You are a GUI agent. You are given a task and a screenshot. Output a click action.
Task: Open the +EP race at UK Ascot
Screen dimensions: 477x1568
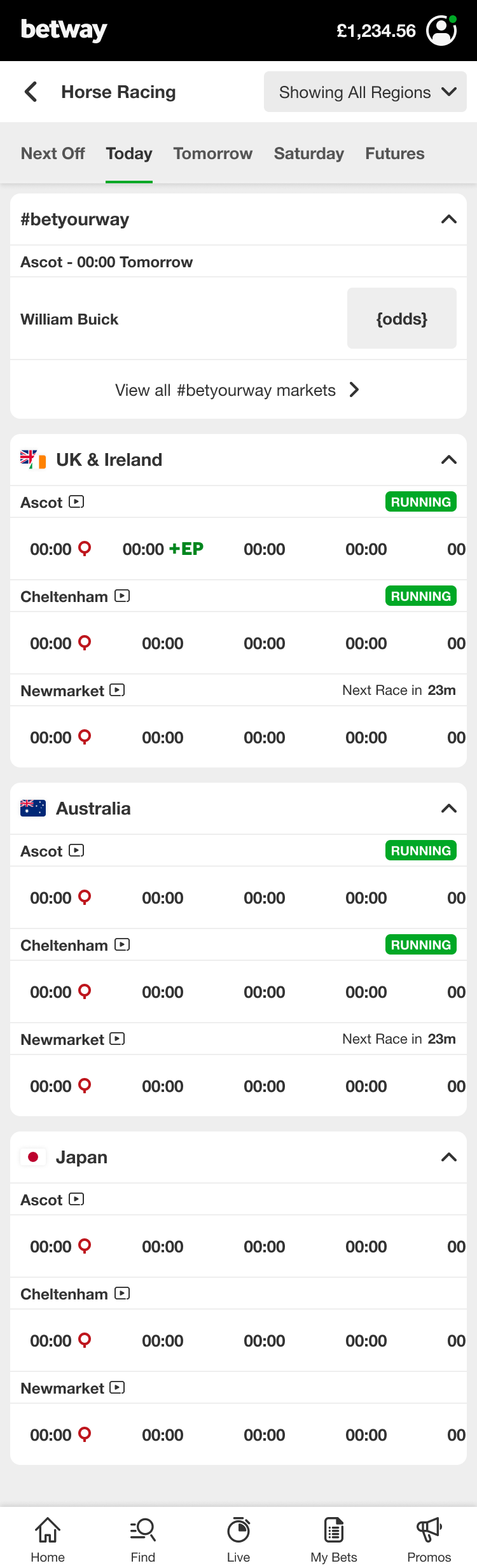point(163,549)
